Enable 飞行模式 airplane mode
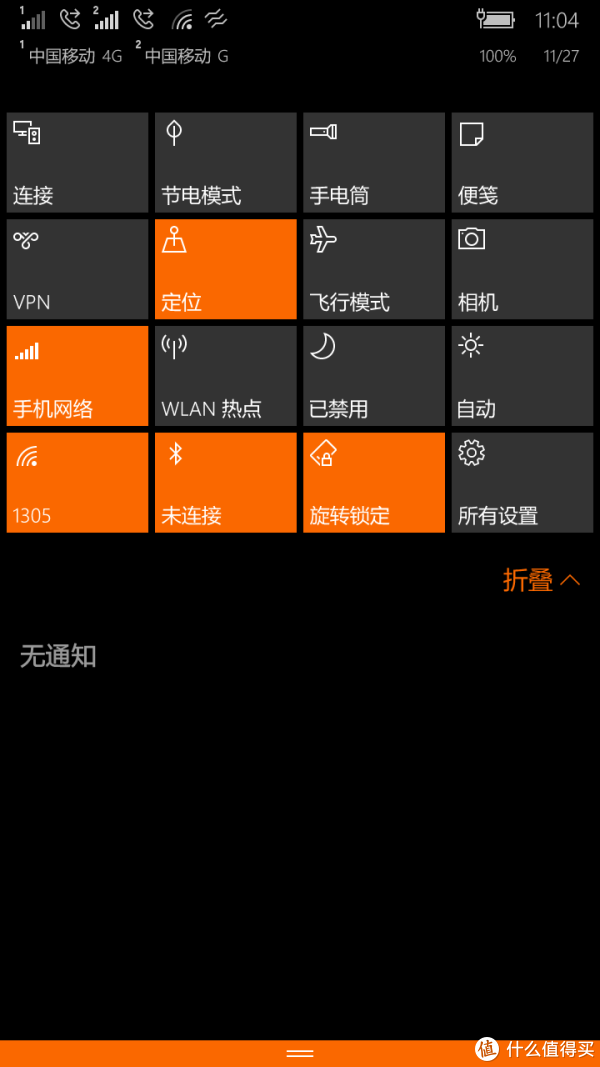 373,269
